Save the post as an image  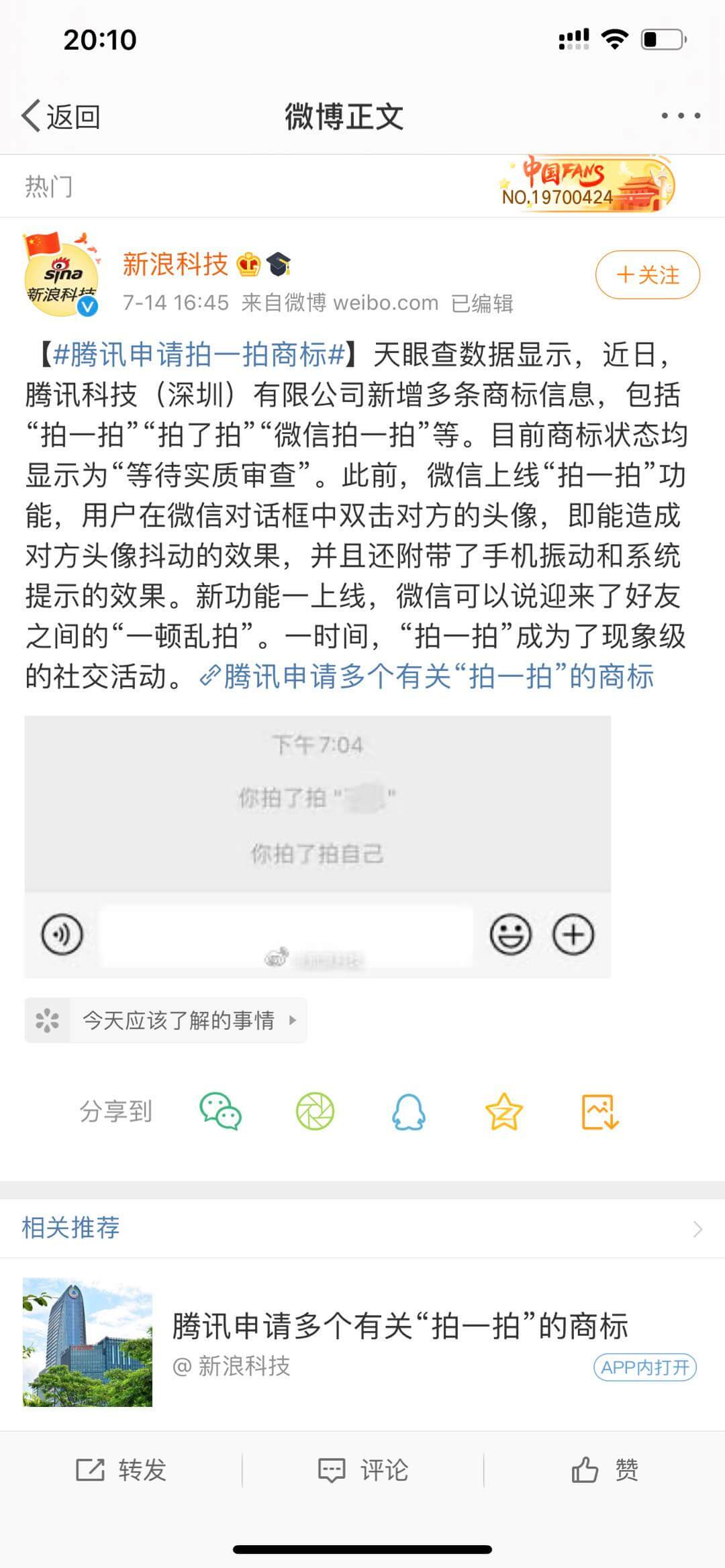(x=599, y=1112)
